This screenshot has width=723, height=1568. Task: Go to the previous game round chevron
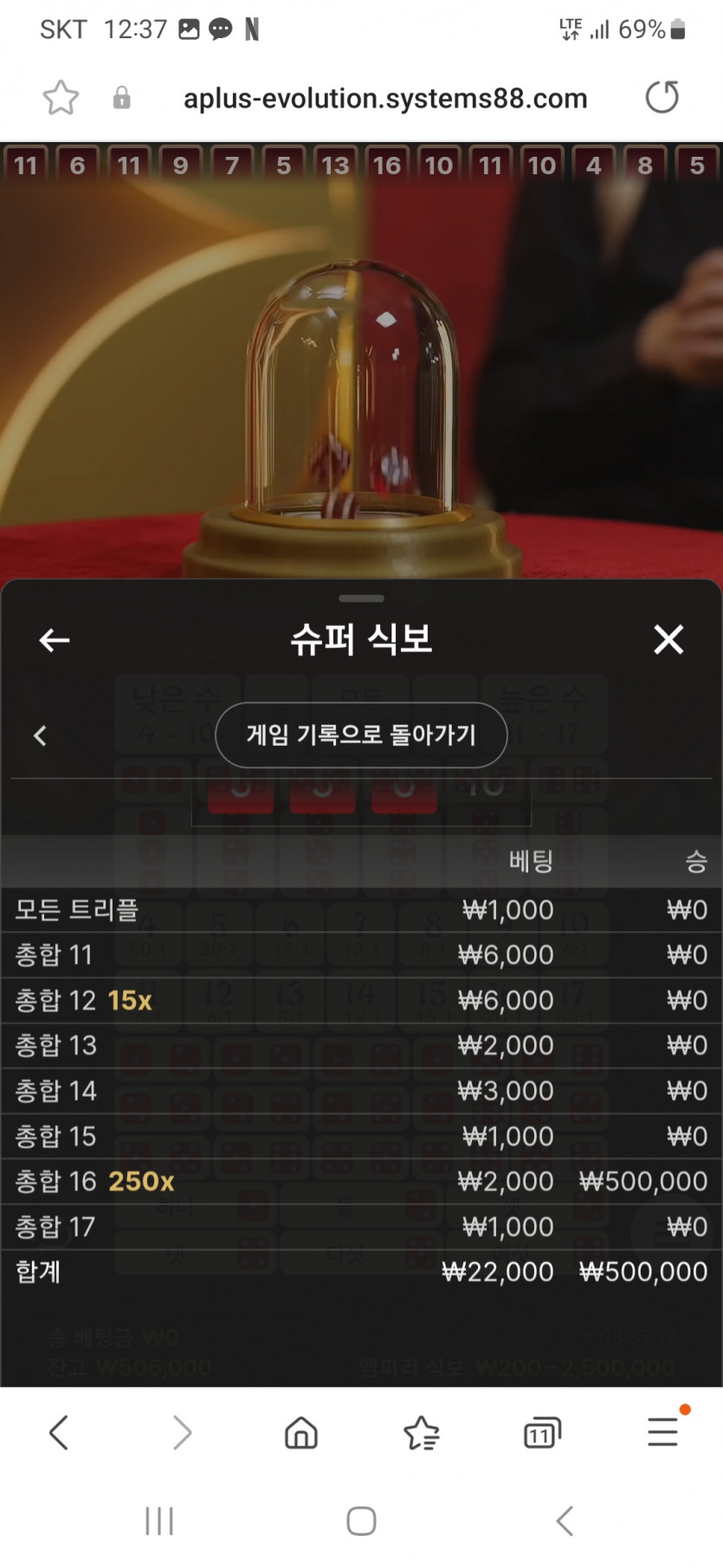pyautogui.click(x=40, y=735)
